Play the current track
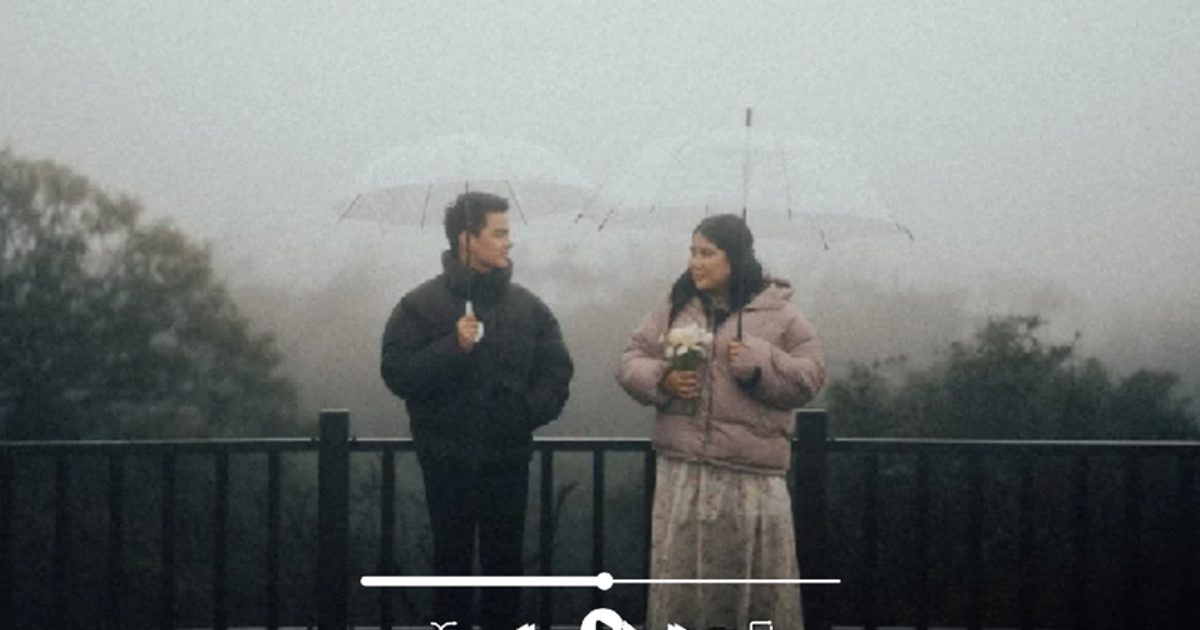Screen dimensions: 1200x630 pos(602,623)
